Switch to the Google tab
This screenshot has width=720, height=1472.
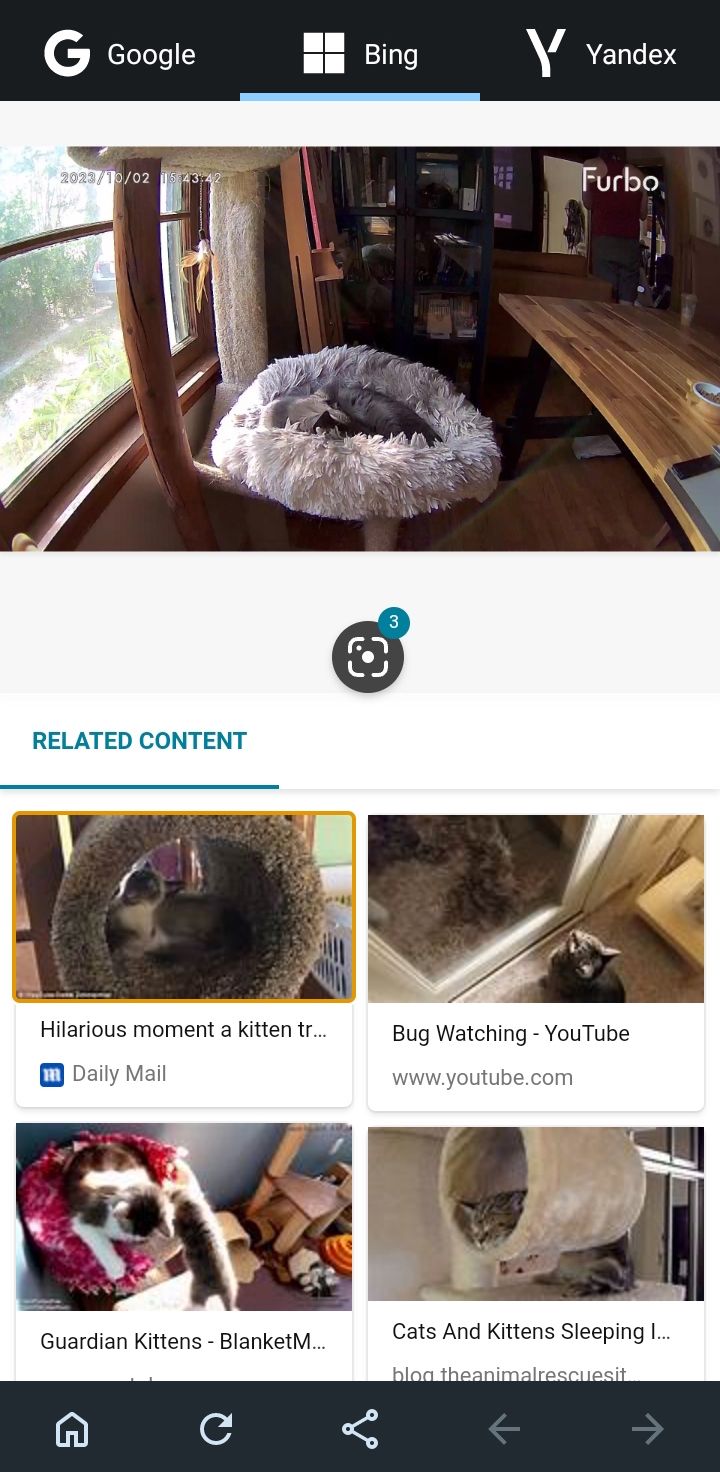pyautogui.click(x=120, y=53)
